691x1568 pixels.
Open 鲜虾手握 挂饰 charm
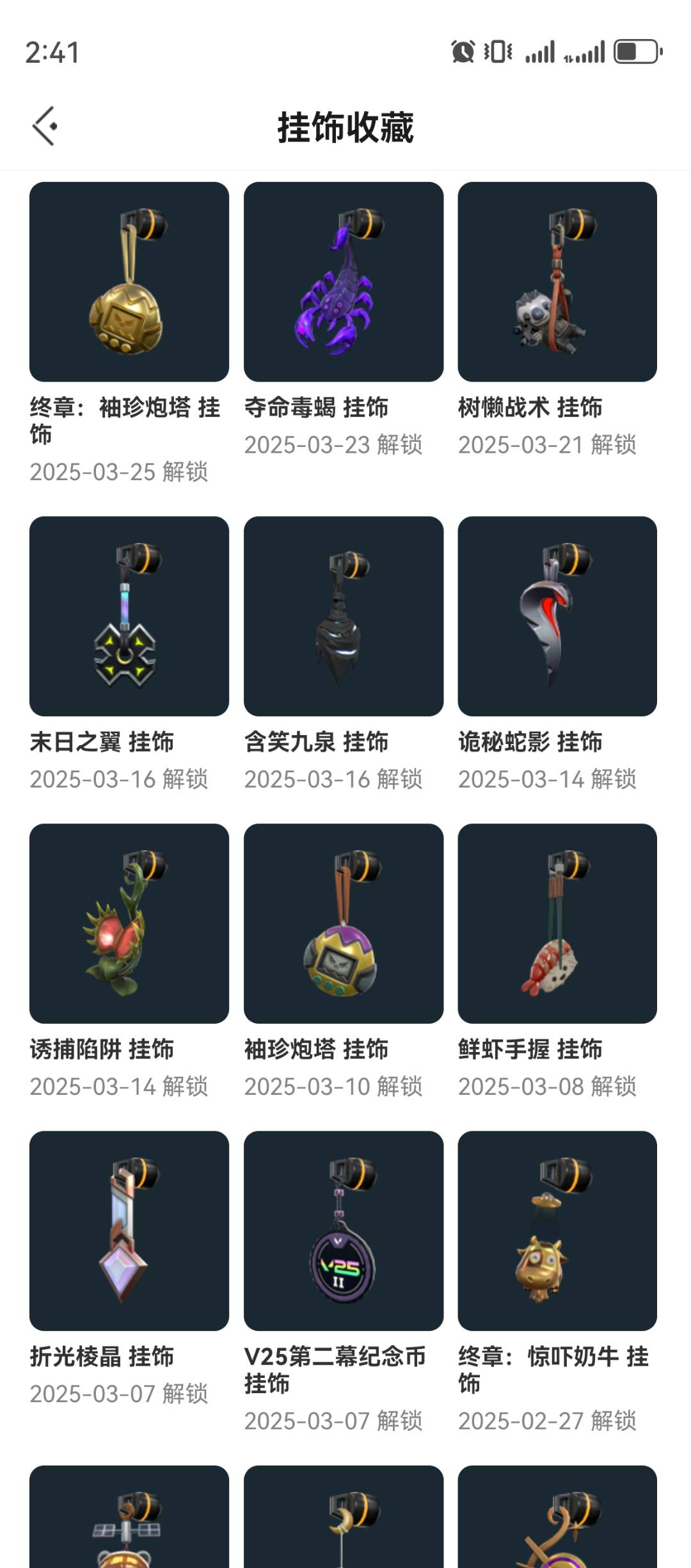tap(557, 924)
